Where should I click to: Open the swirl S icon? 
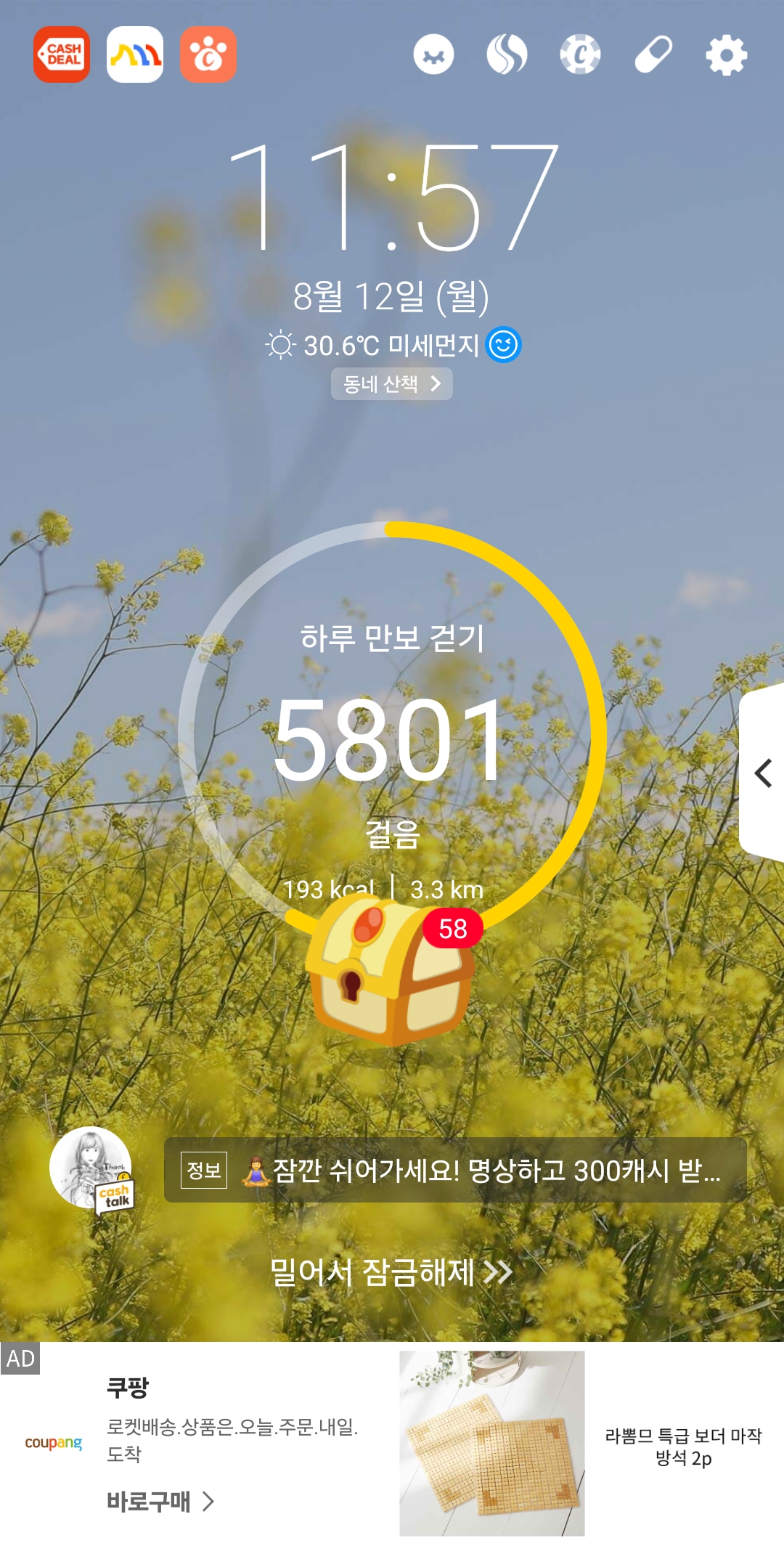[507, 54]
